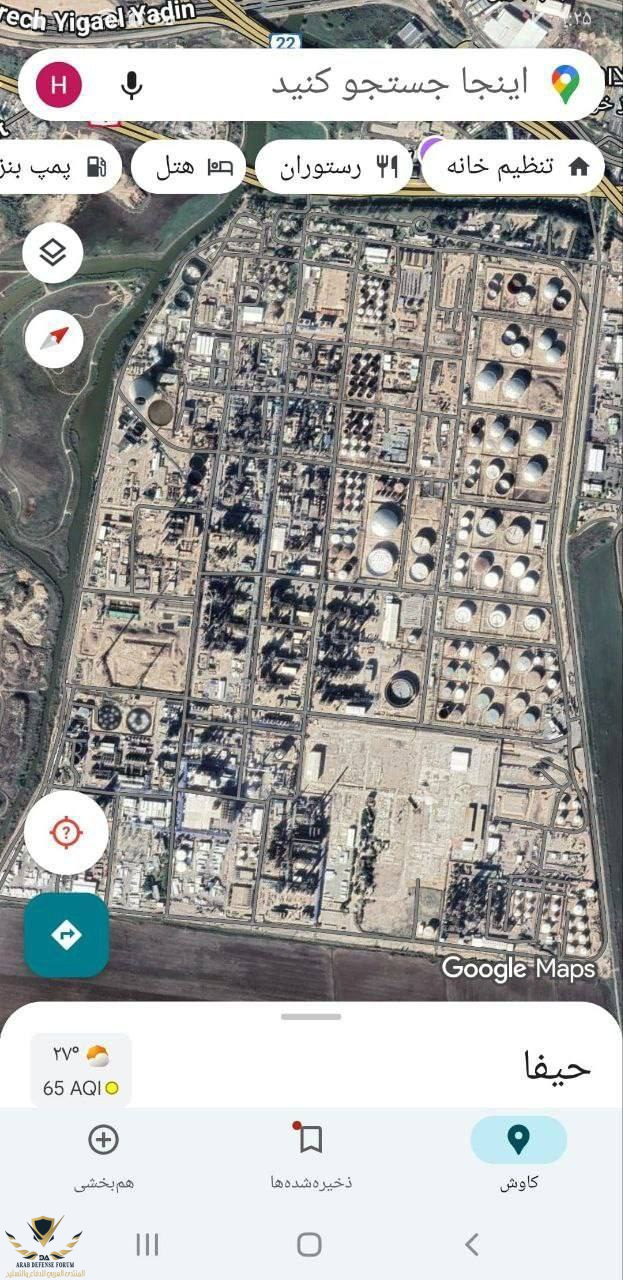Choose the "هتل" chip
The width and height of the screenshot is (623, 1280).
190,167
